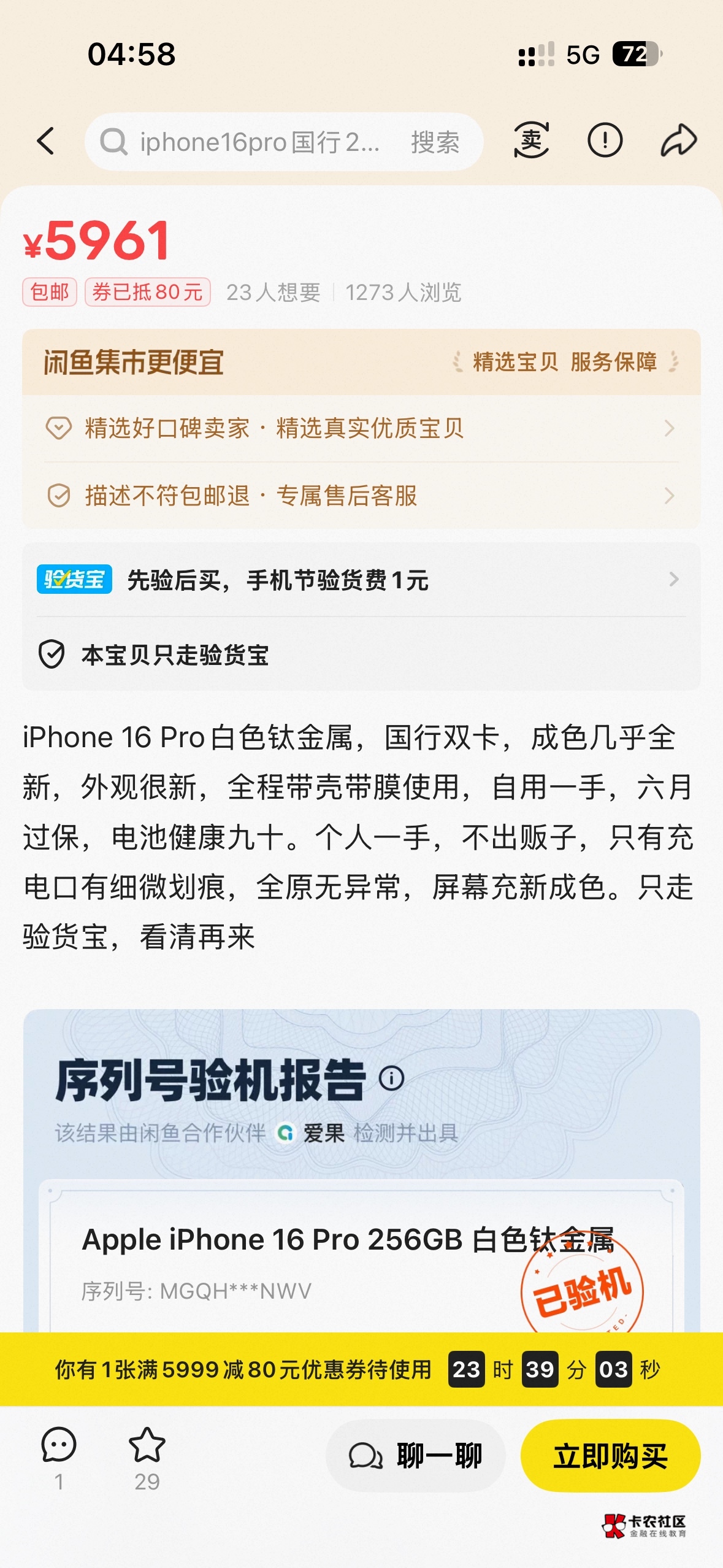Start chat with 聊一聊
Viewport: 723px width, 1568px height.
[x=416, y=1456]
